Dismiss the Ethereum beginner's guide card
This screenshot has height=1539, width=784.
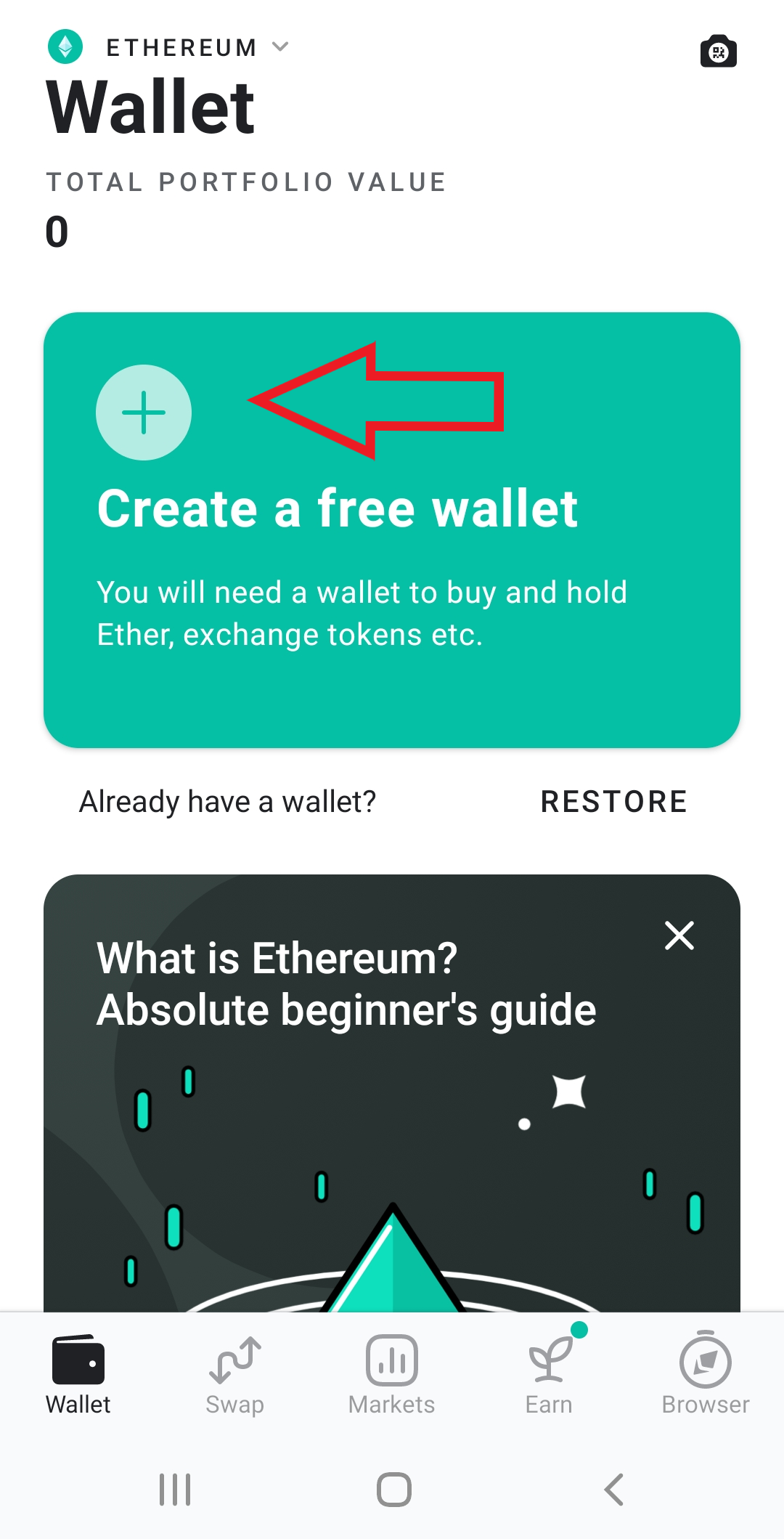coord(679,936)
